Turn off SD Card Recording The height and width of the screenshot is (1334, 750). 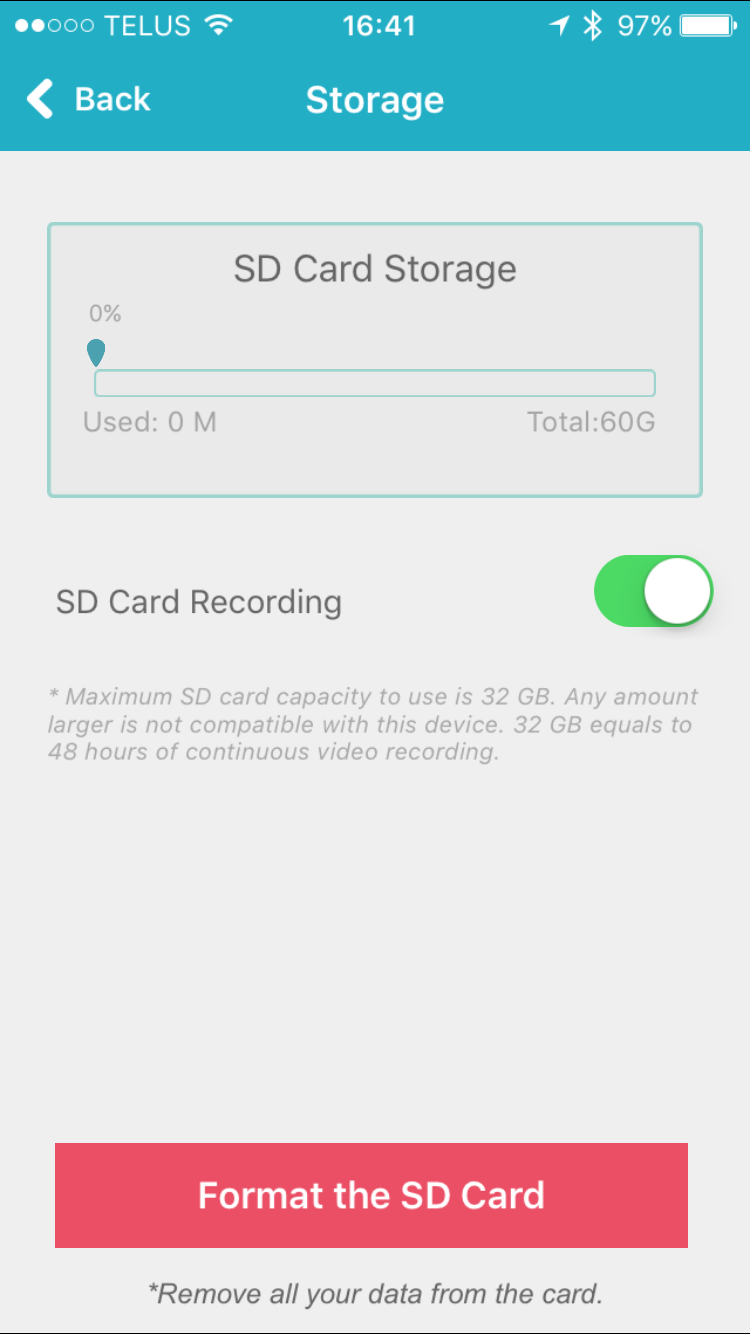click(x=653, y=592)
